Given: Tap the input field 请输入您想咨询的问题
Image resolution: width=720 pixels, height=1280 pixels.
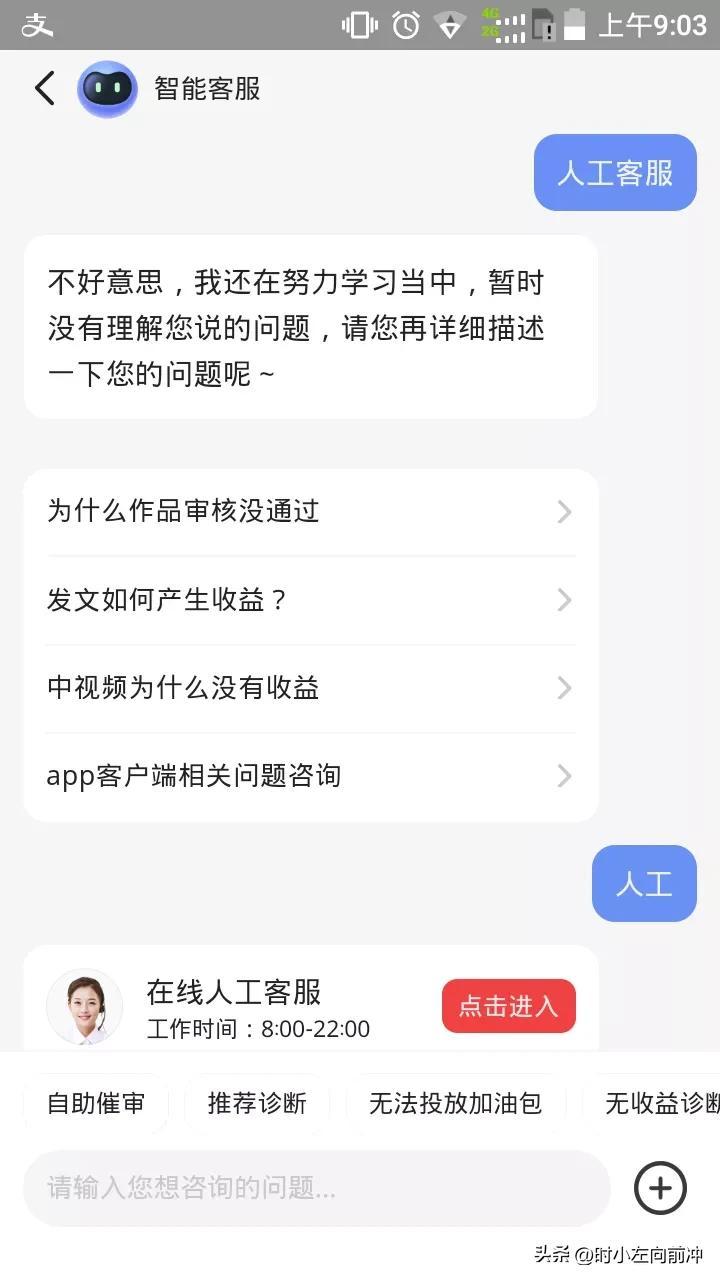Looking at the screenshot, I should click(316, 1188).
